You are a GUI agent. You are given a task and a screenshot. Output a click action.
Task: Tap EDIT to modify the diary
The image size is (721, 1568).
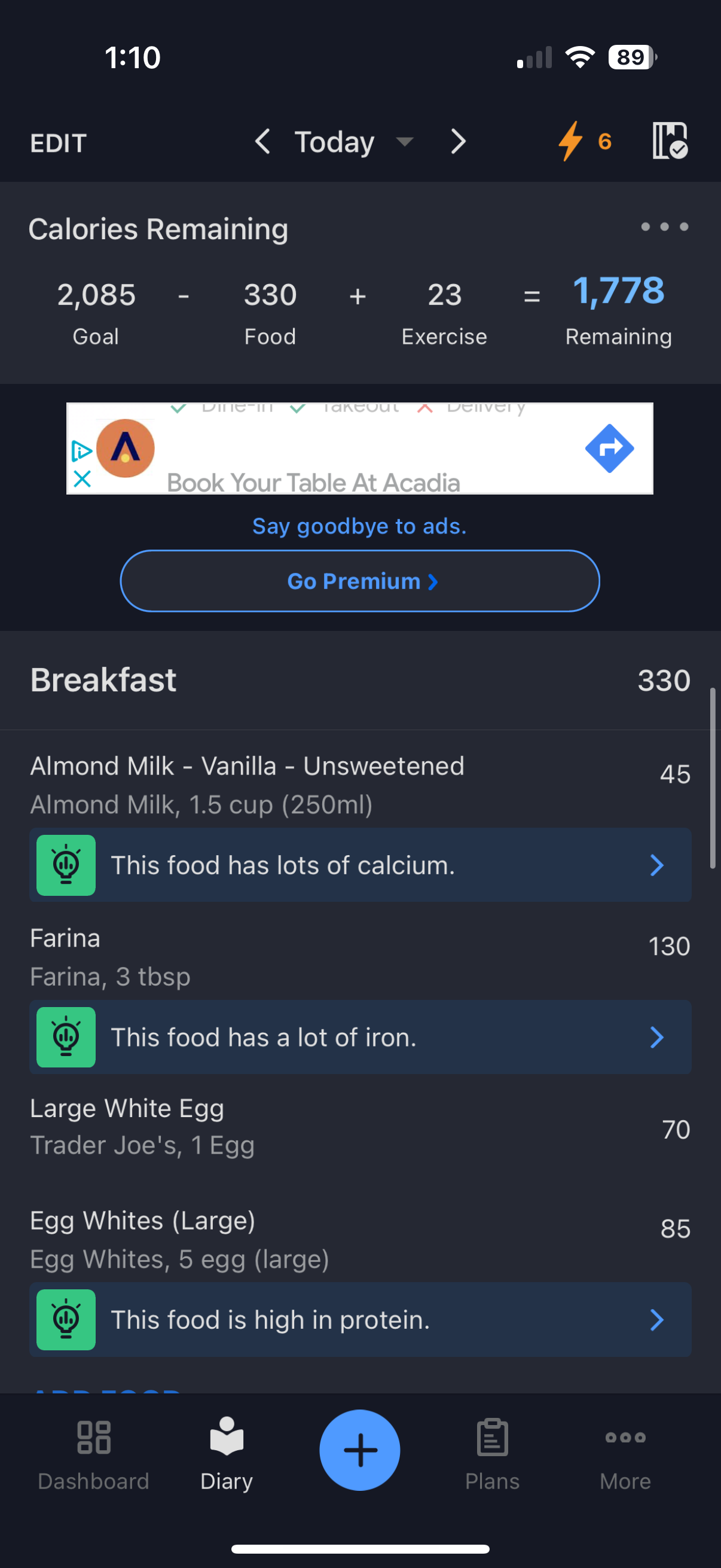click(x=58, y=142)
